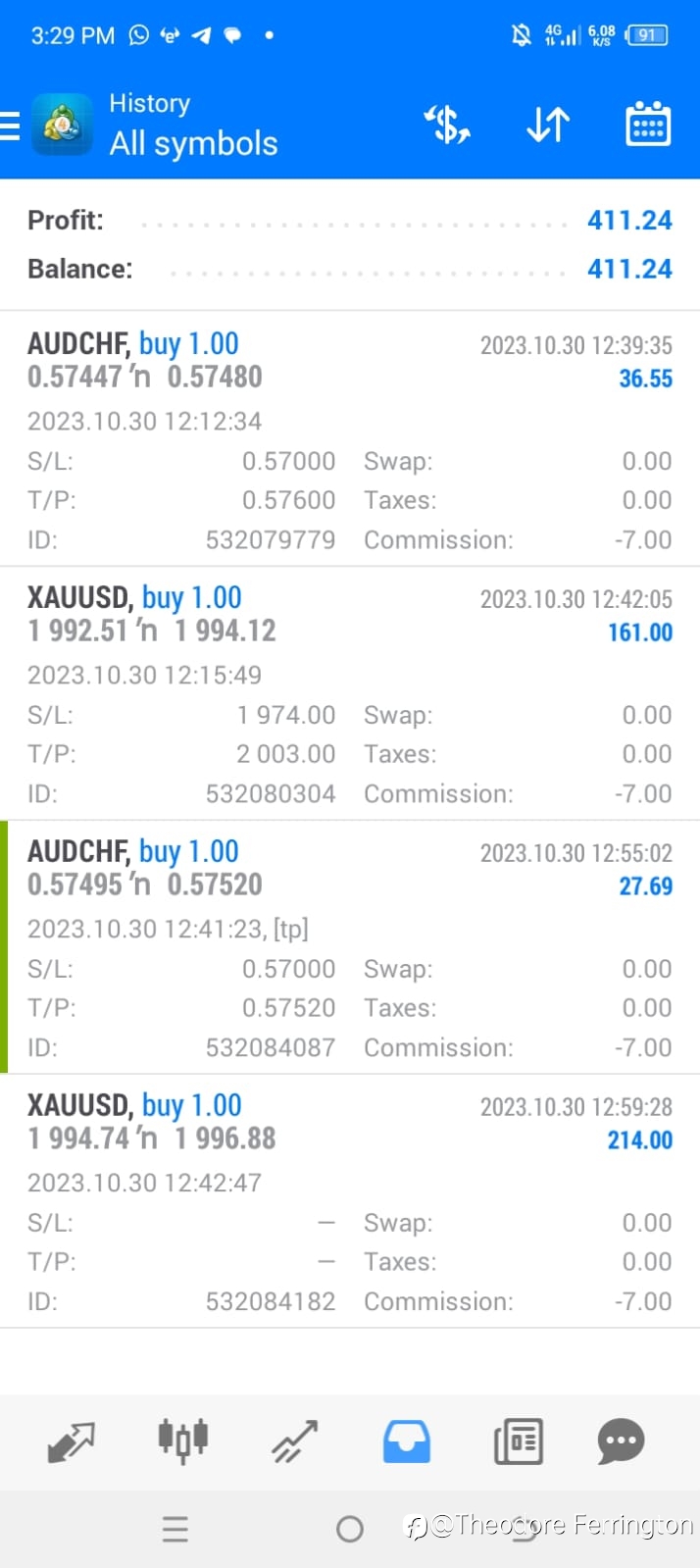Change sort order with arrows icon

point(547,125)
